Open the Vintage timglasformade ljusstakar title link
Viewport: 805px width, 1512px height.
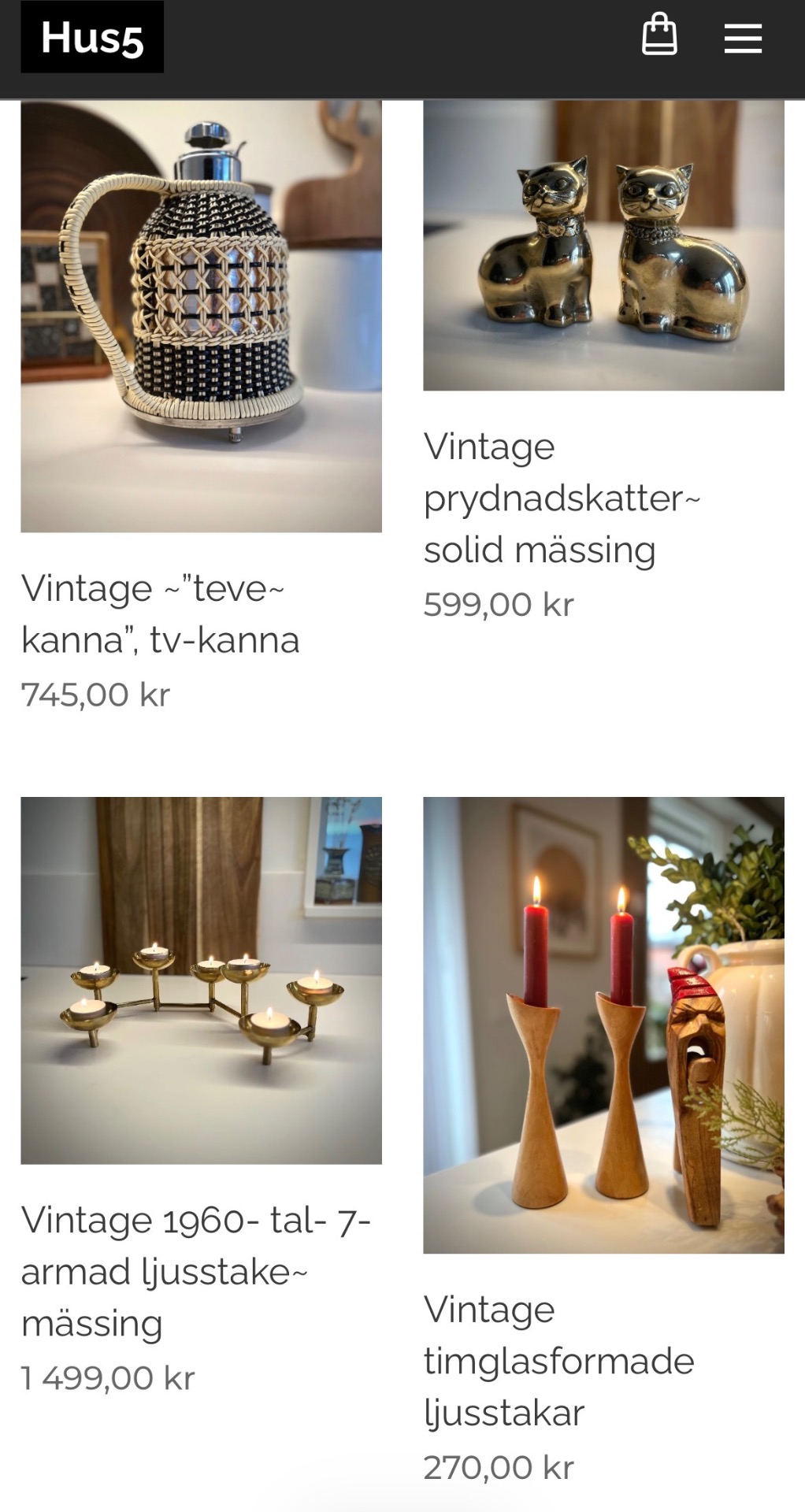click(x=558, y=1361)
